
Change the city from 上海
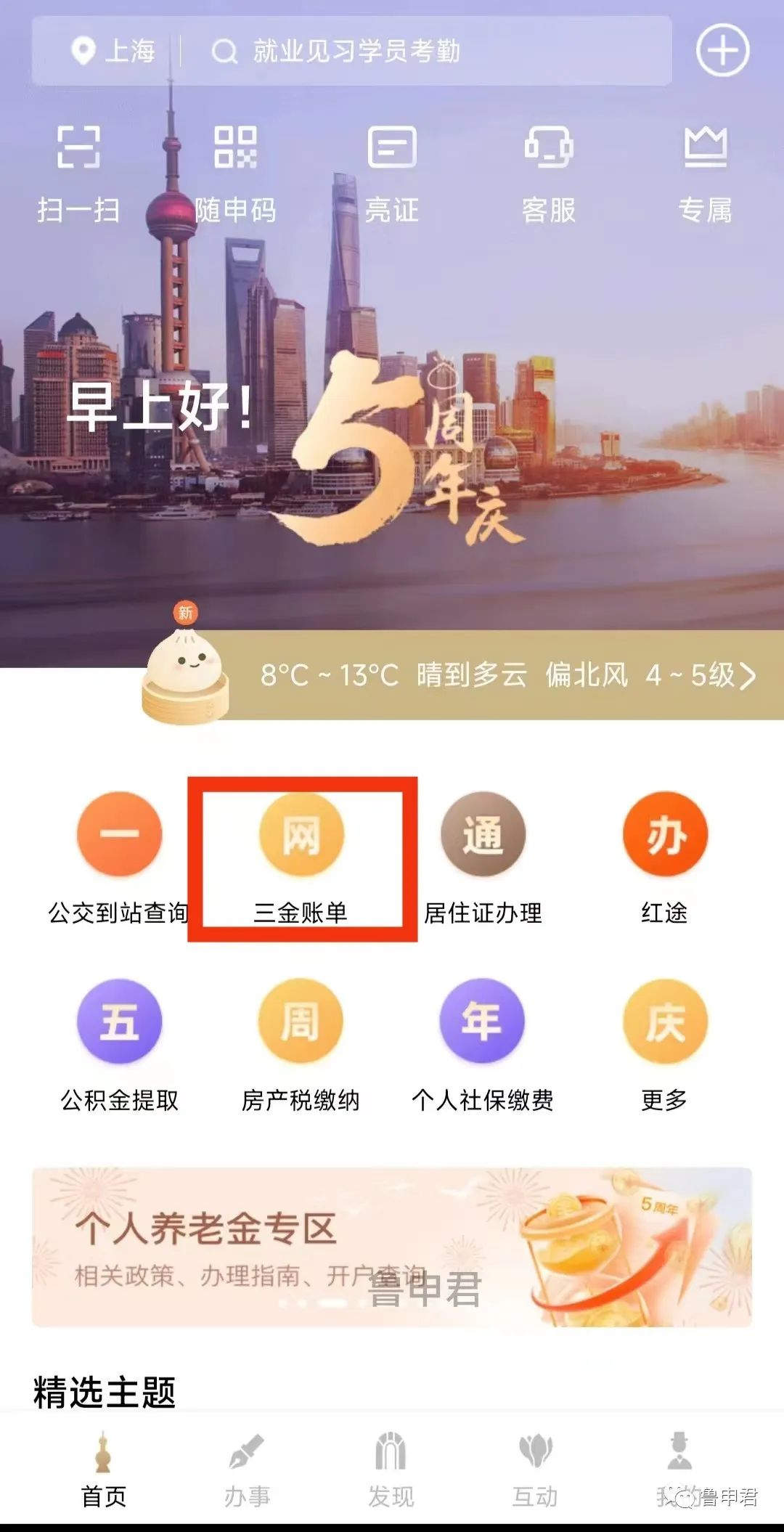click(115, 52)
